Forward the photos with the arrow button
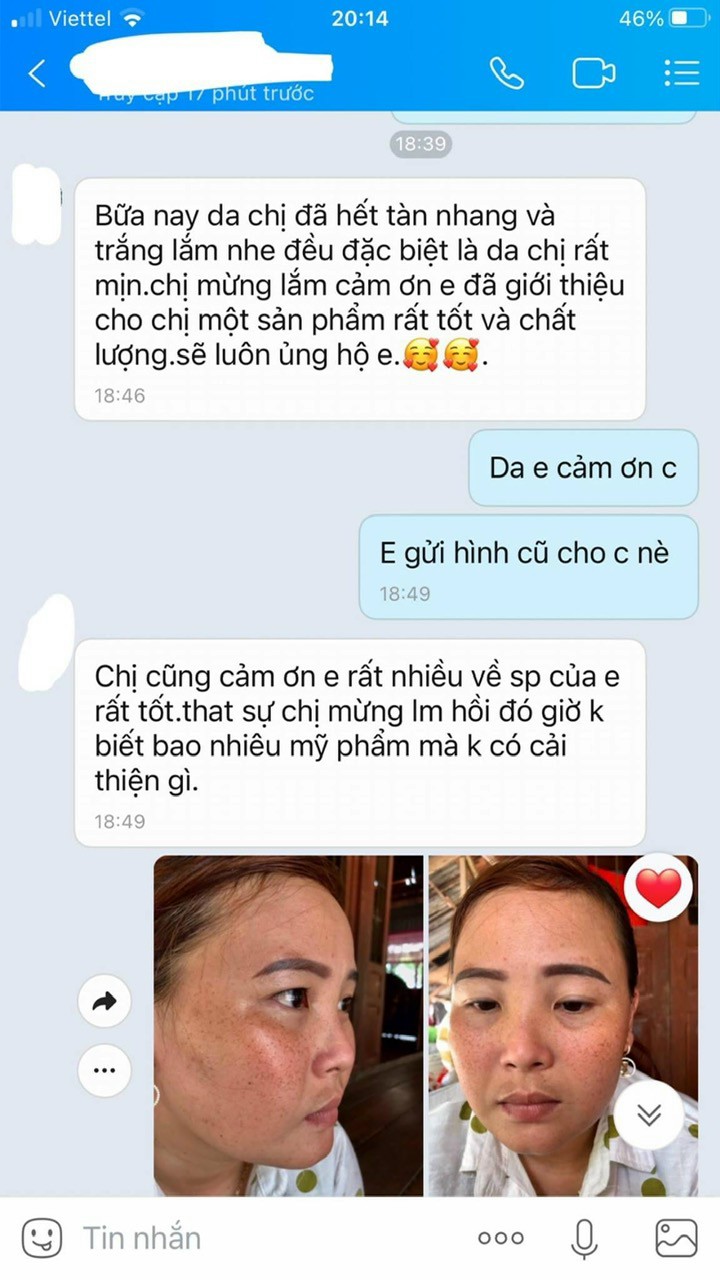The height and width of the screenshot is (1280, 720). point(104,1003)
